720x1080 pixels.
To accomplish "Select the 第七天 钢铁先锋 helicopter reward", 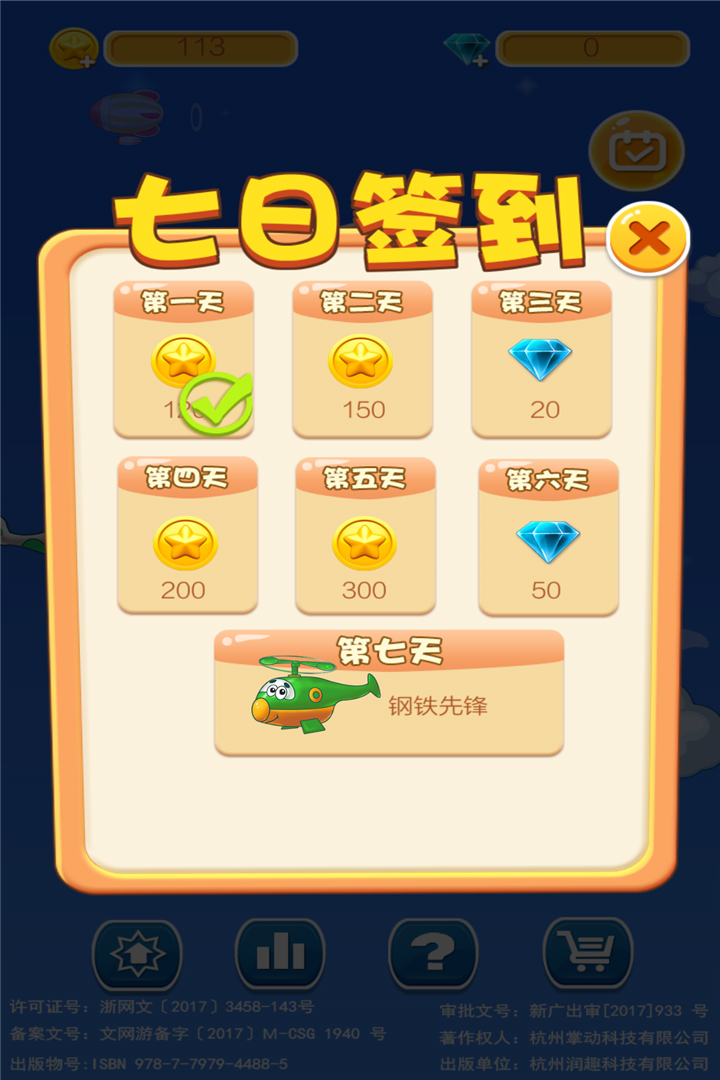I will [389, 693].
